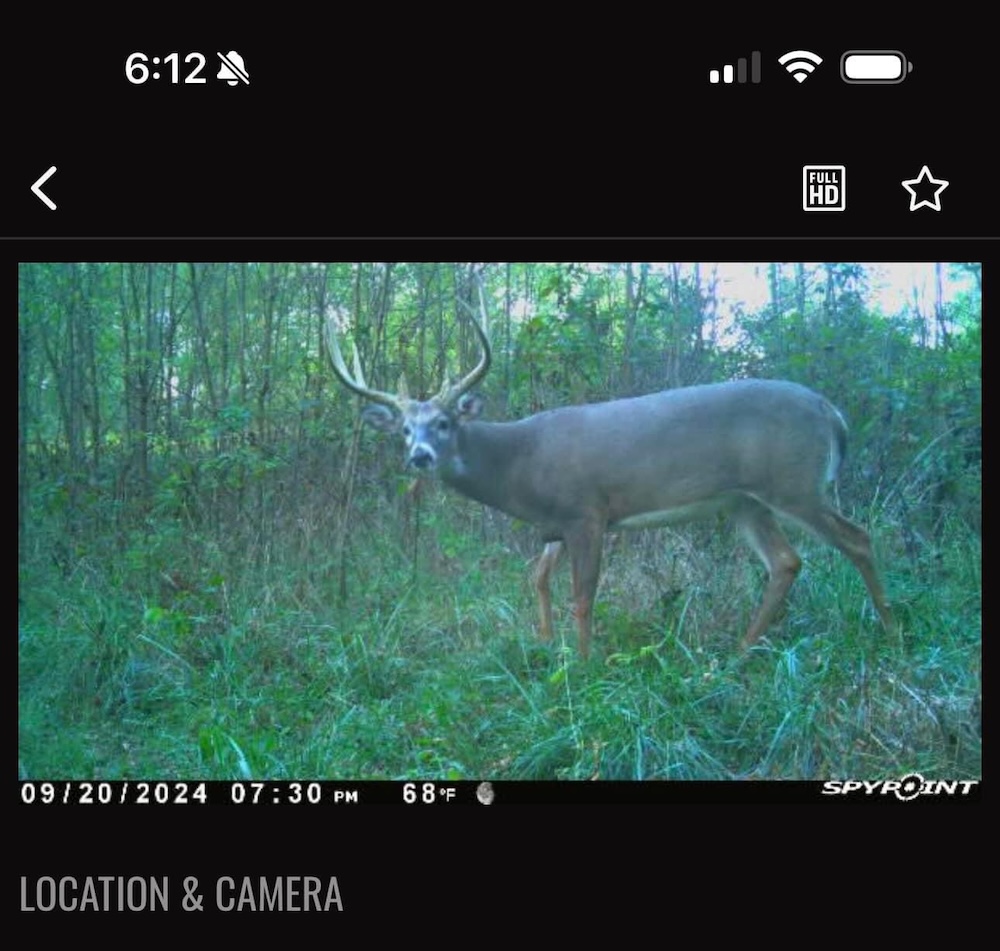1000x951 pixels.
Task: Go back using the arrow
Action: click(x=44, y=188)
